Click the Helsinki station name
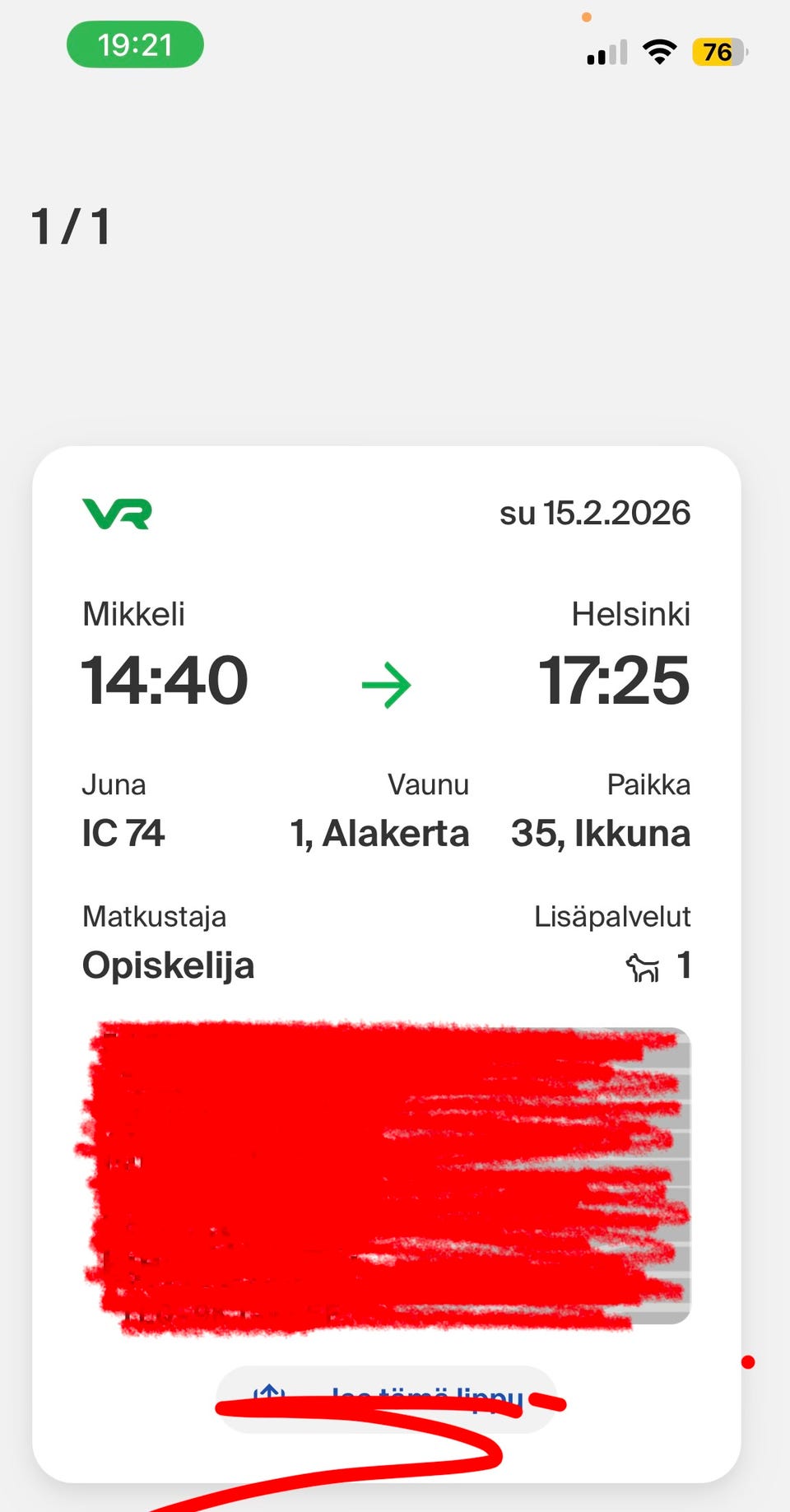 (x=631, y=613)
